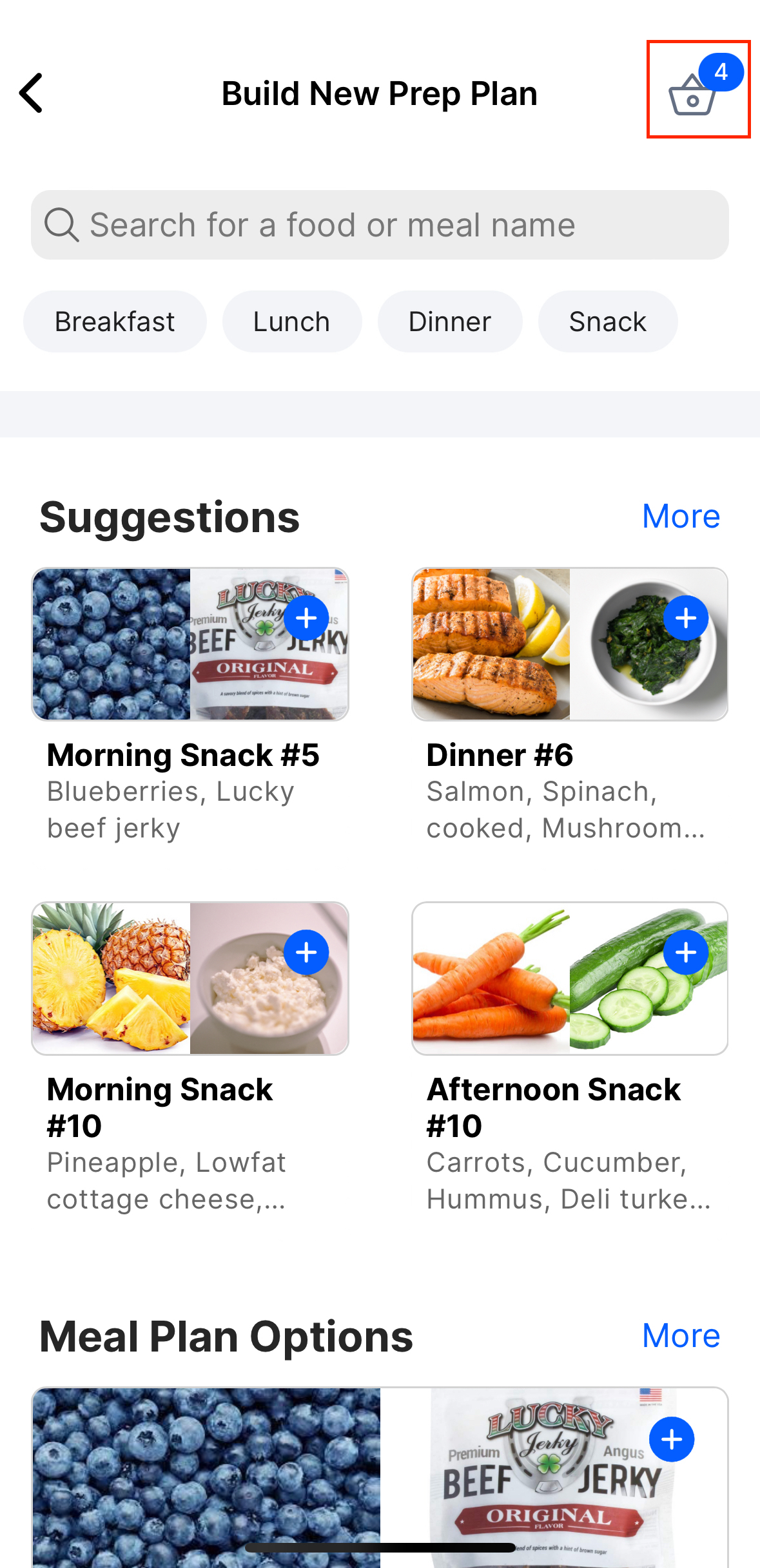Tap the blueberries image in Morning Snack #5
Screen dimensions: 760x1568
coord(110,644)
